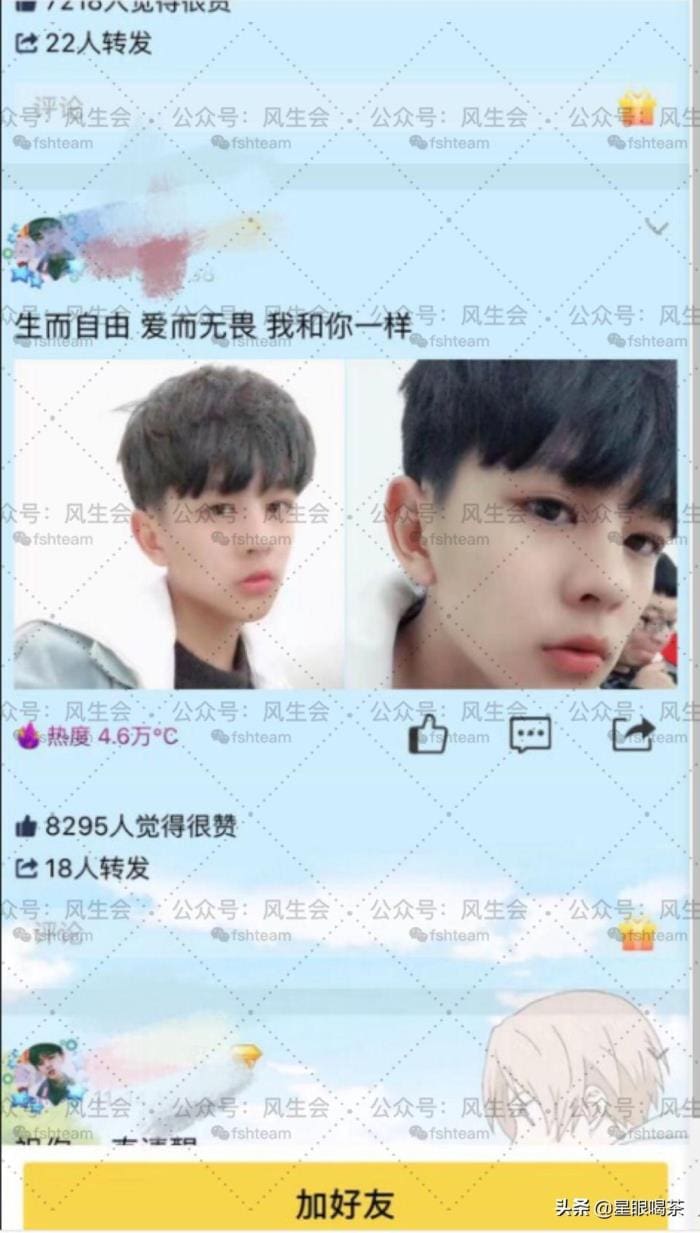The image size is (700, 1233).
Task: Write a comment in the field under 22人转发
Action: click(x=300, y=107)
